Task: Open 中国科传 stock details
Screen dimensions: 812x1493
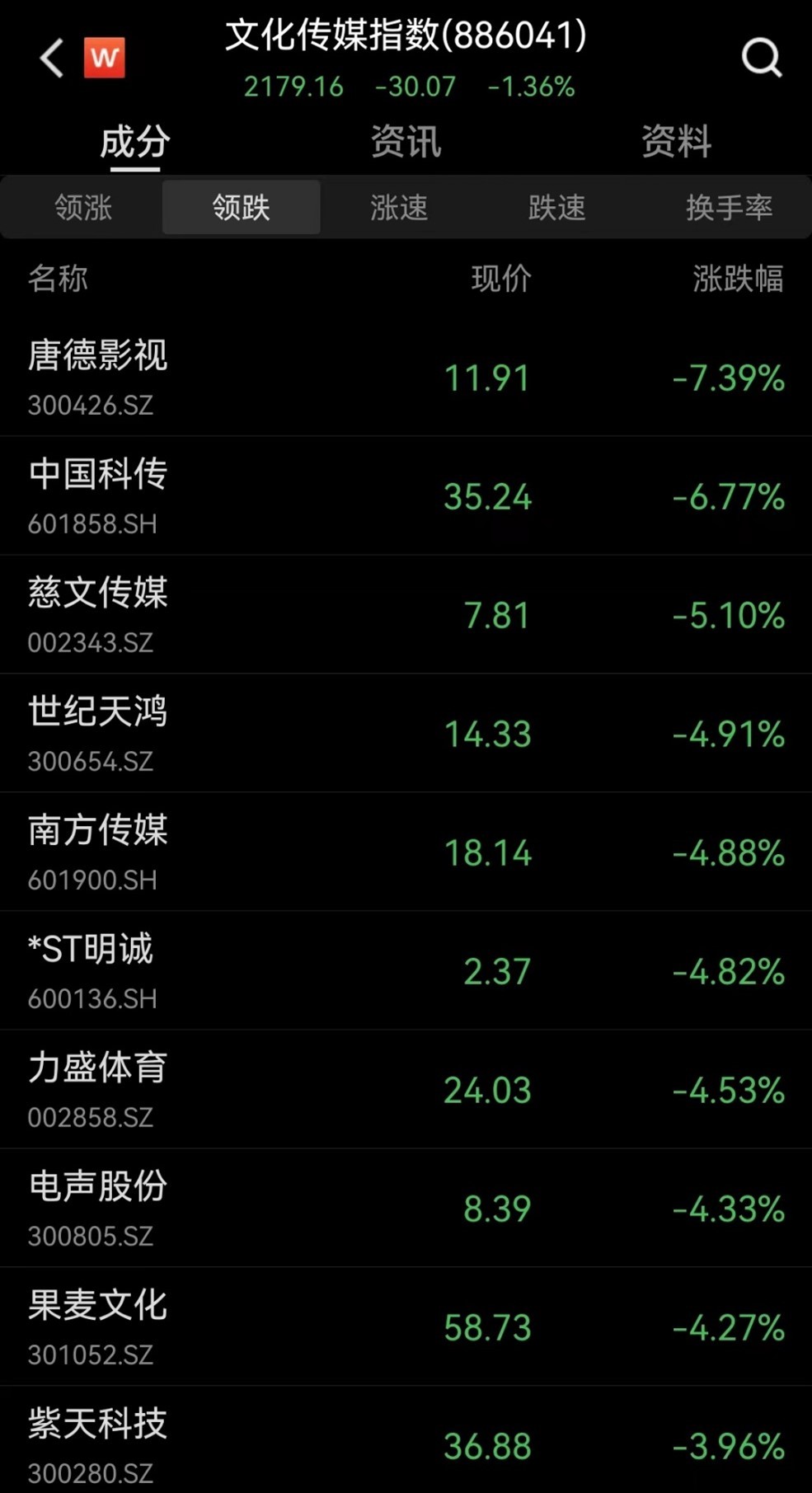Action: click(406, 496)
